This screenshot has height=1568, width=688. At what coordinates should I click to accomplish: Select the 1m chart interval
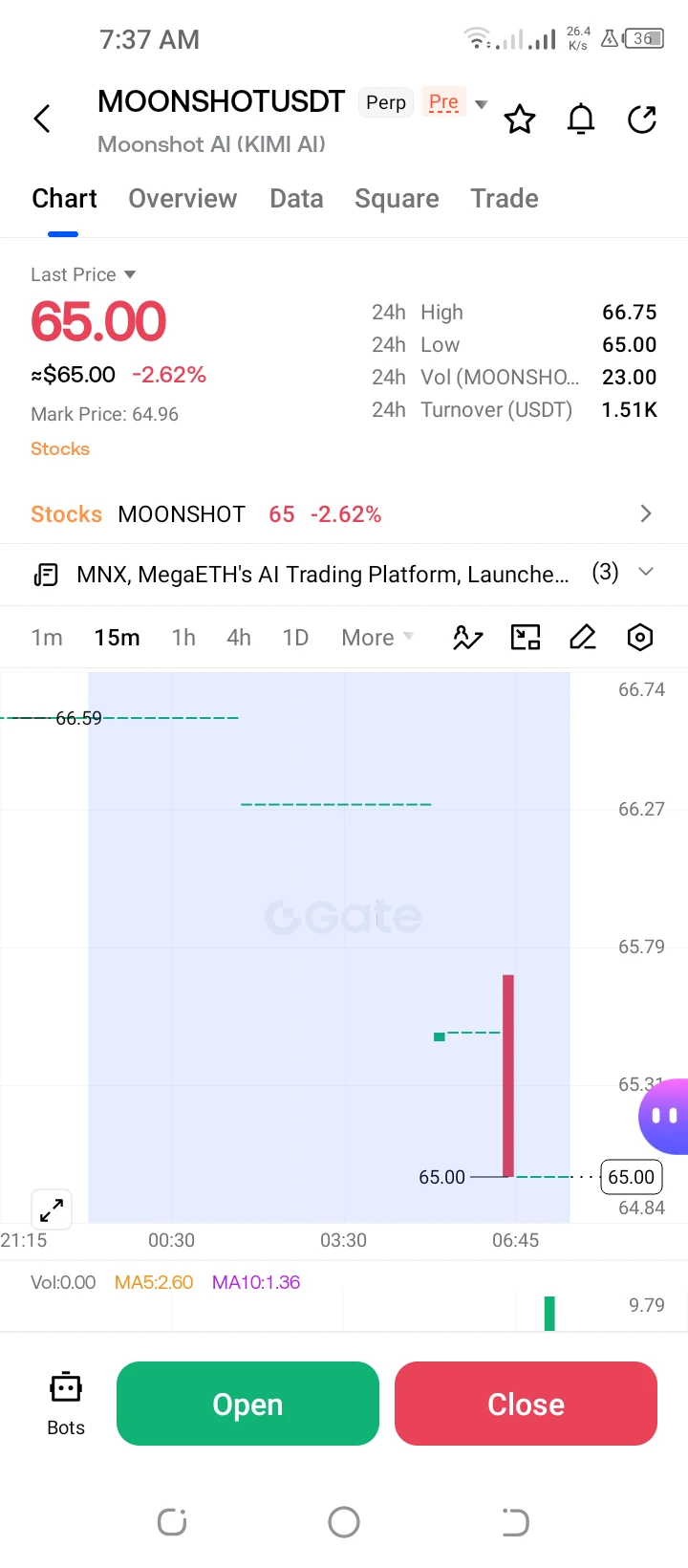tap(47, 638)
